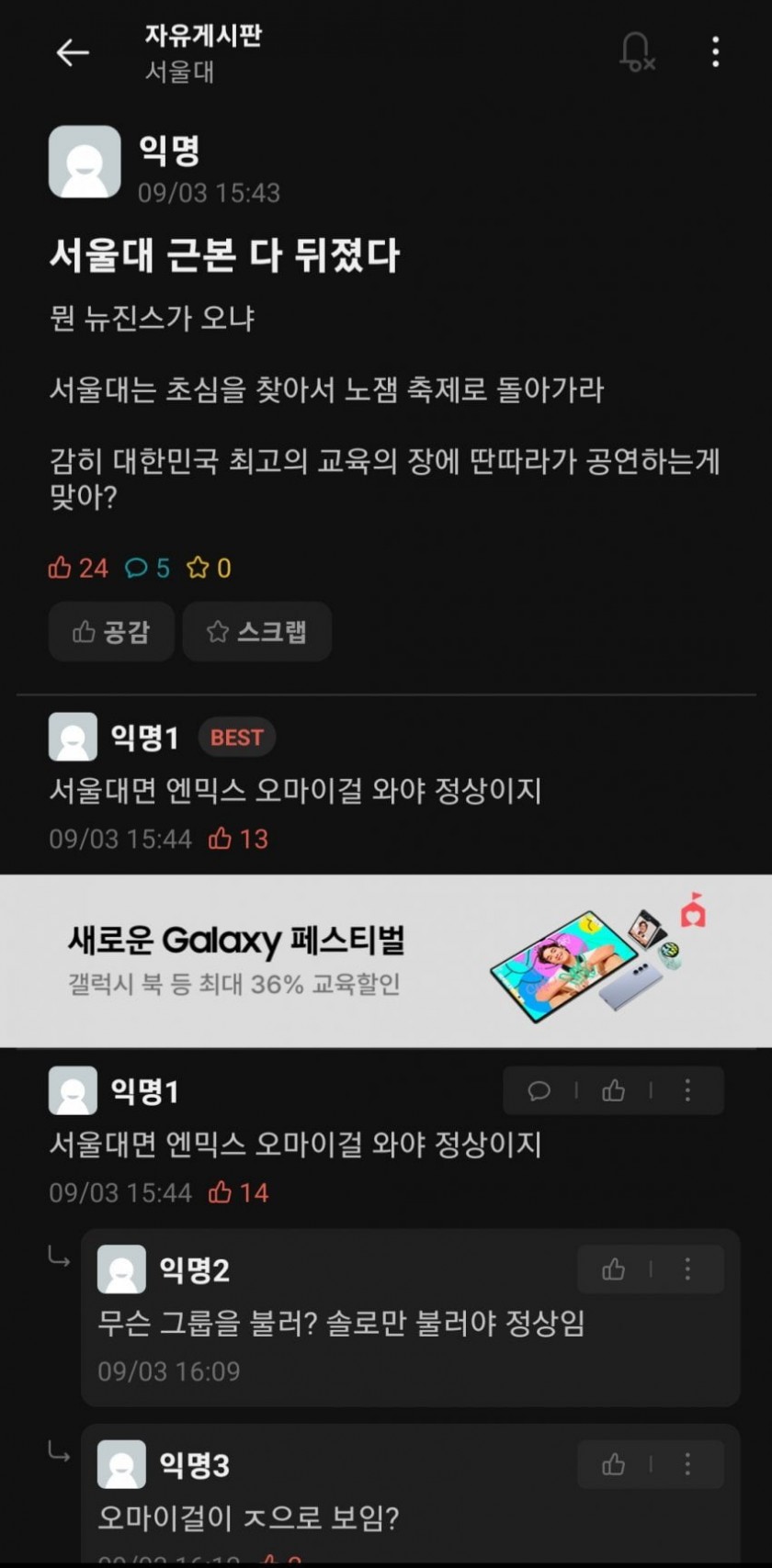Tap the 스크랩 scrap button

point(257,632)
